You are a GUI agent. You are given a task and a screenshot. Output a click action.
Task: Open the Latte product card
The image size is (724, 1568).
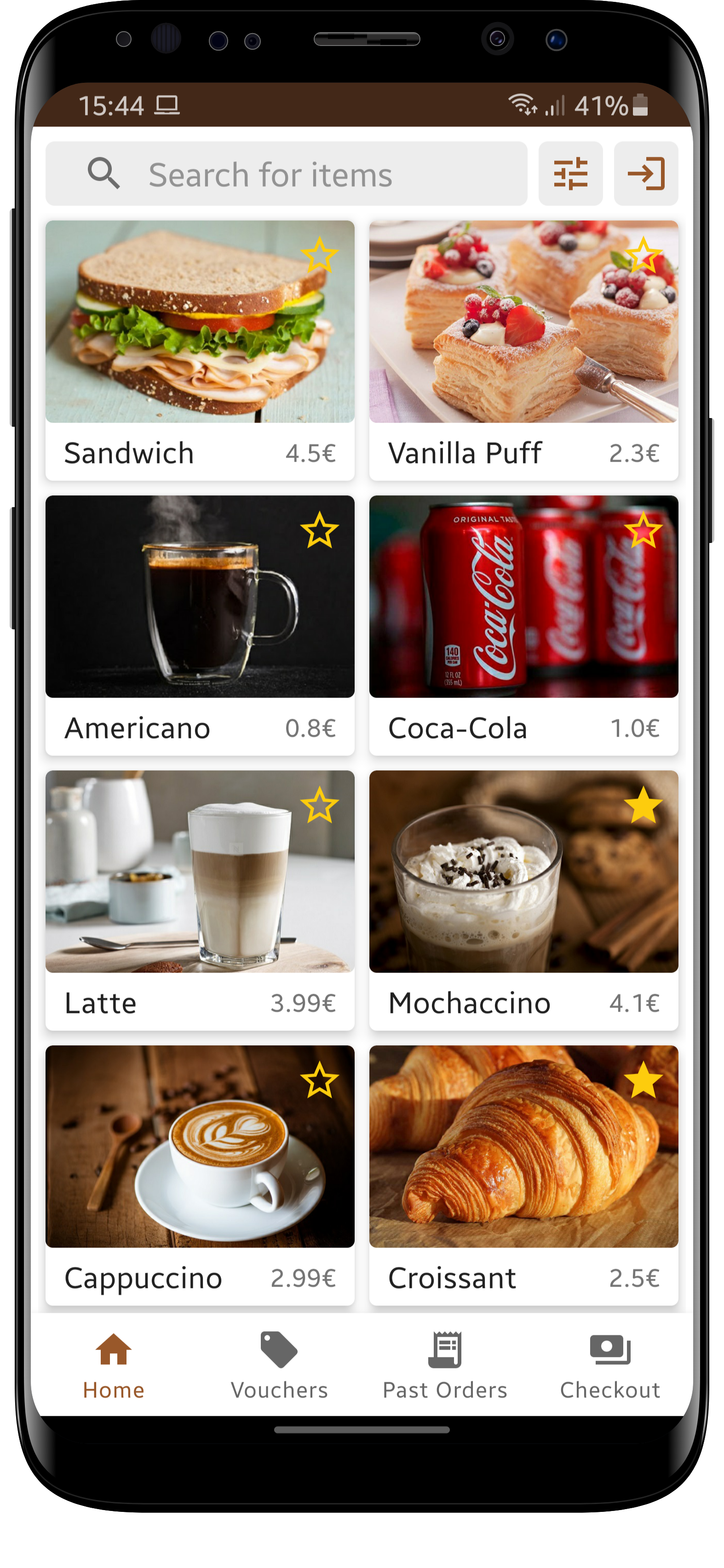pyautogui.click(x=200, y=900)
